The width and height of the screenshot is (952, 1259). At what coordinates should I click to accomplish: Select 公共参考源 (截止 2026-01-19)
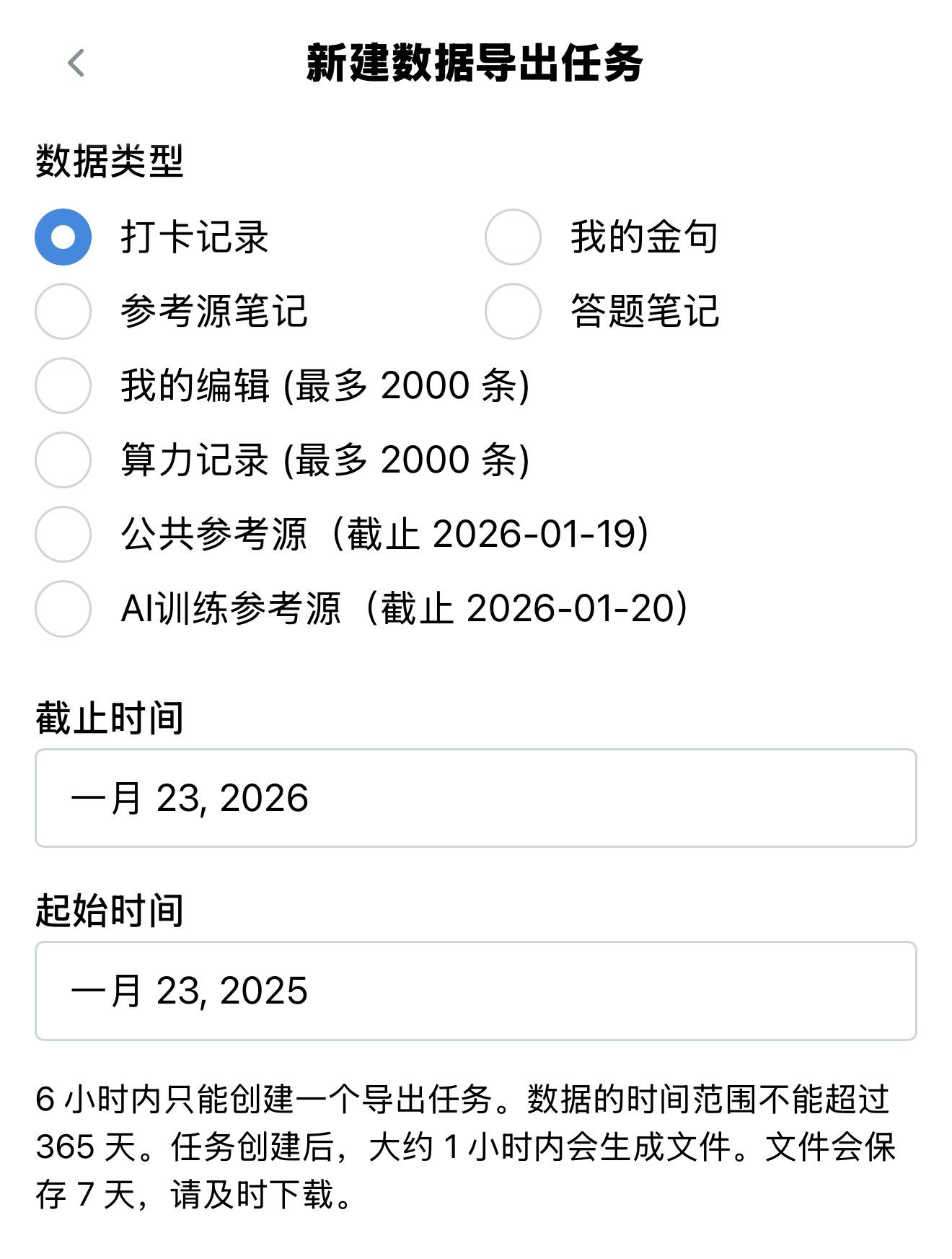point(63,535)
